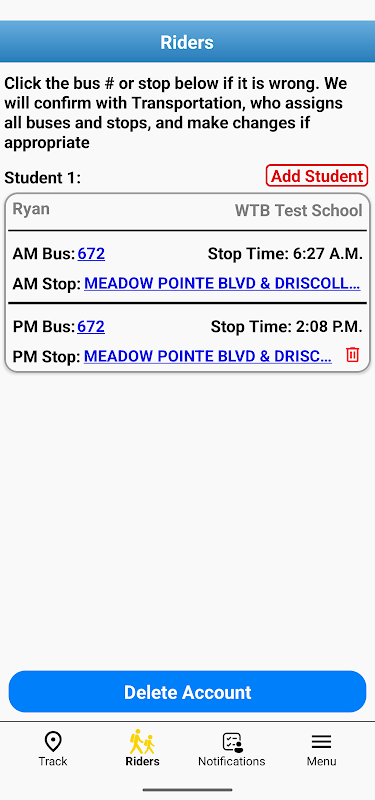Open the PM Bus 672 link
The width and height of the screenshot is (375, 800).
pos(91,326)
